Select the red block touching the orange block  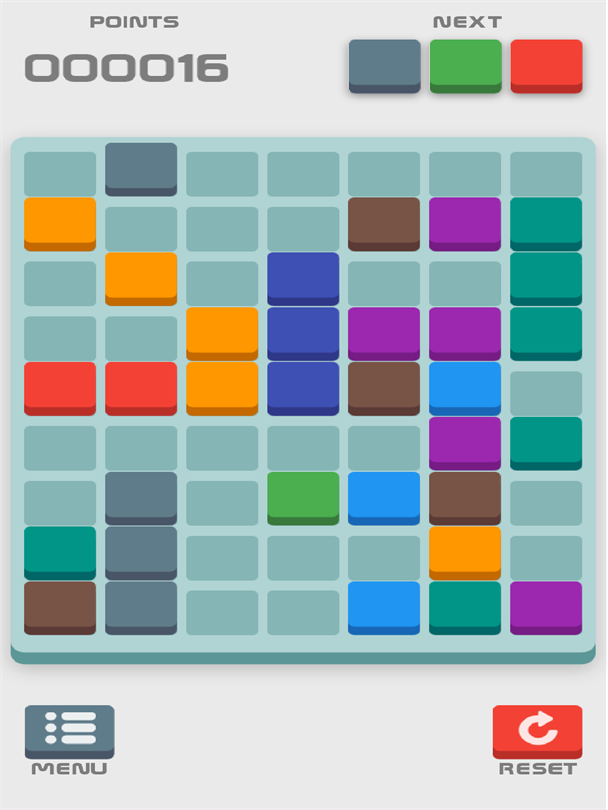(x=141, y=387)
